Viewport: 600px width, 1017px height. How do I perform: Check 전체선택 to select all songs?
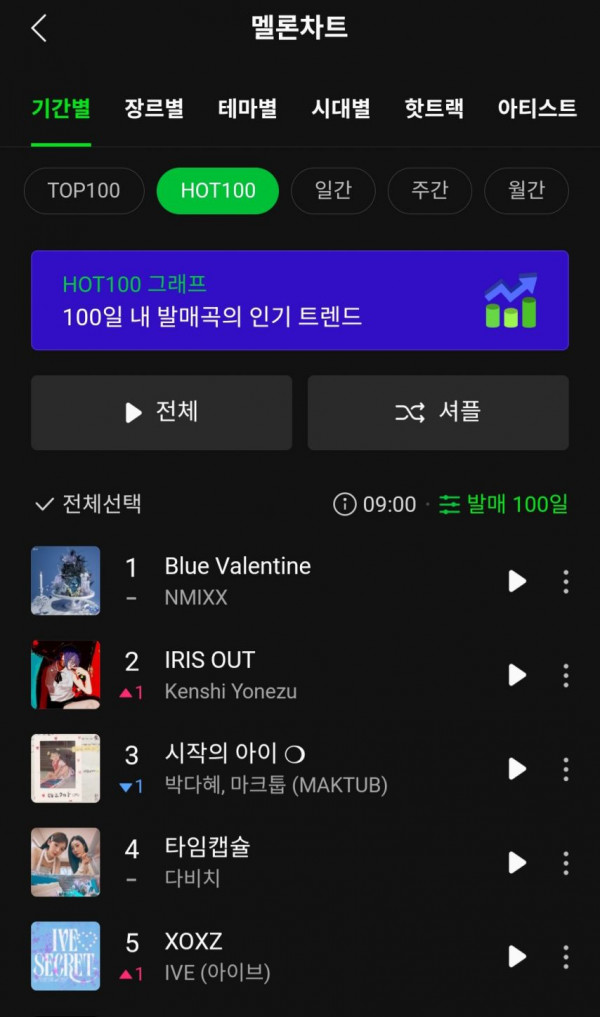pyautogui.click(x=87, y=504)
